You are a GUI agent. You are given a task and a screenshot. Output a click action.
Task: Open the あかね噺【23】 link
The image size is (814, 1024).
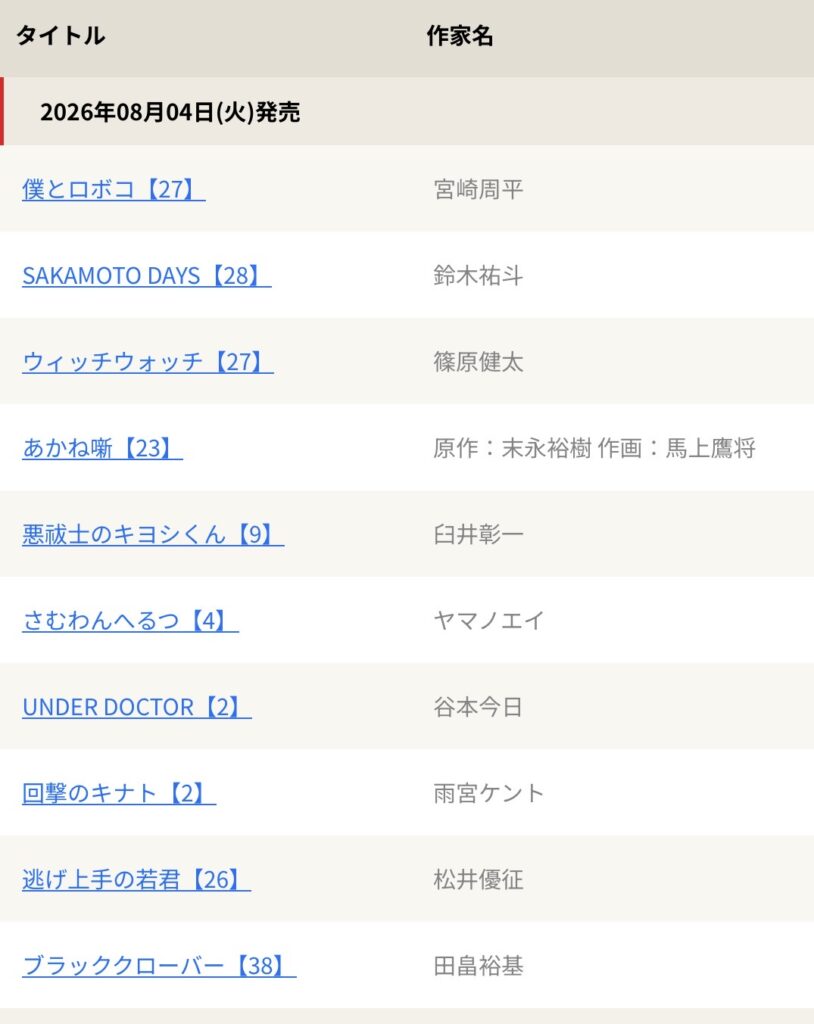[103, 448]
